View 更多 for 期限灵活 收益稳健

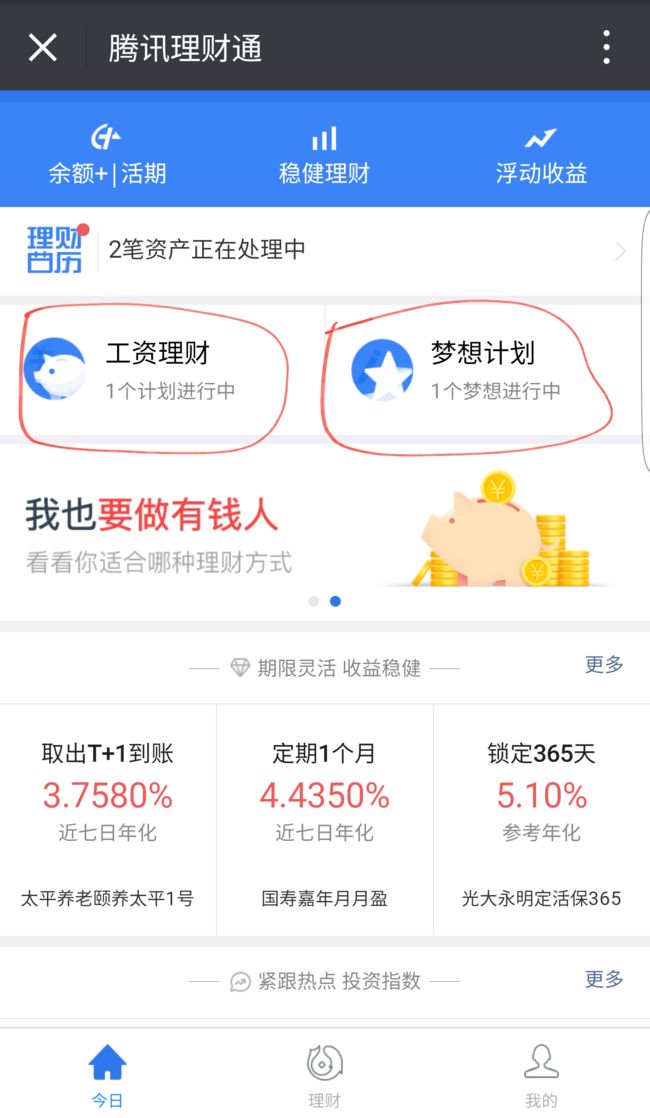pos(604,665)
